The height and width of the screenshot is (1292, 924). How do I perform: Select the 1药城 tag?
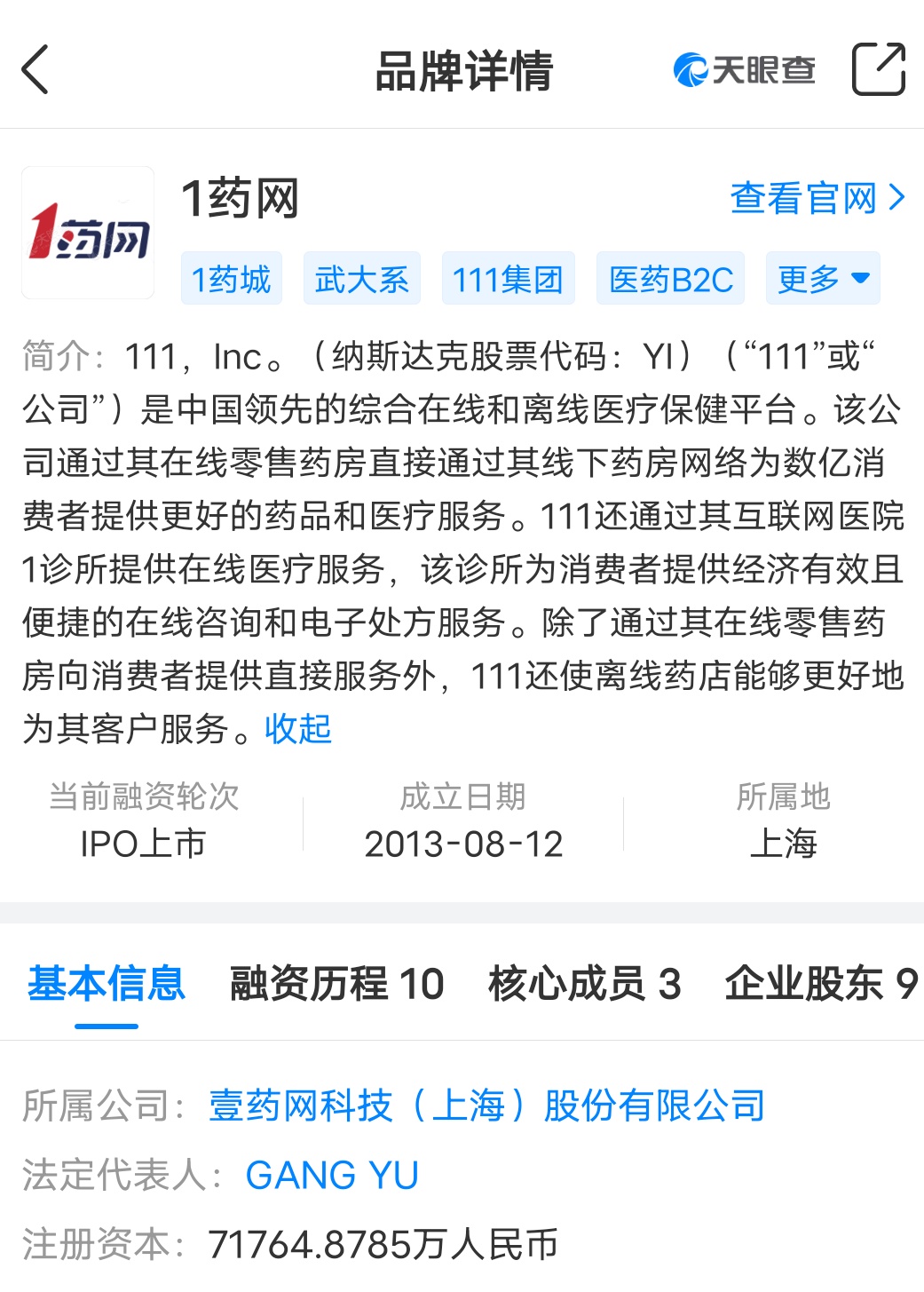pyautogui.click(x=232, y=279)
